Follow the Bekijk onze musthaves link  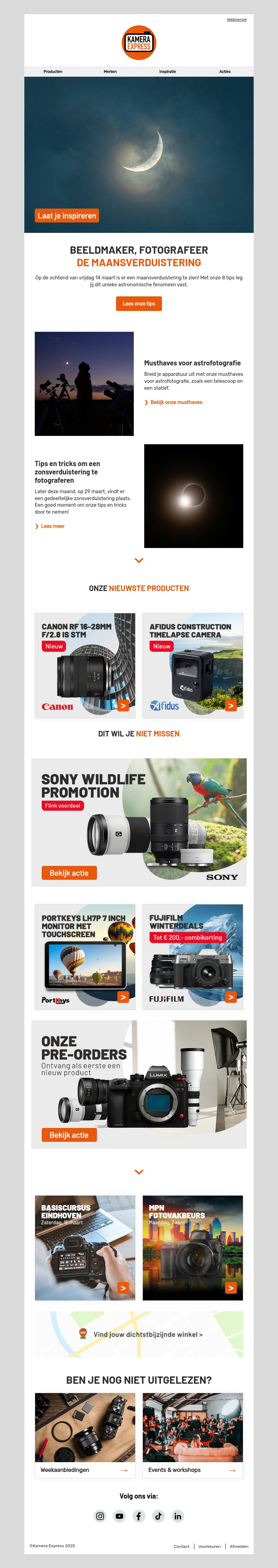coord(176,402)
